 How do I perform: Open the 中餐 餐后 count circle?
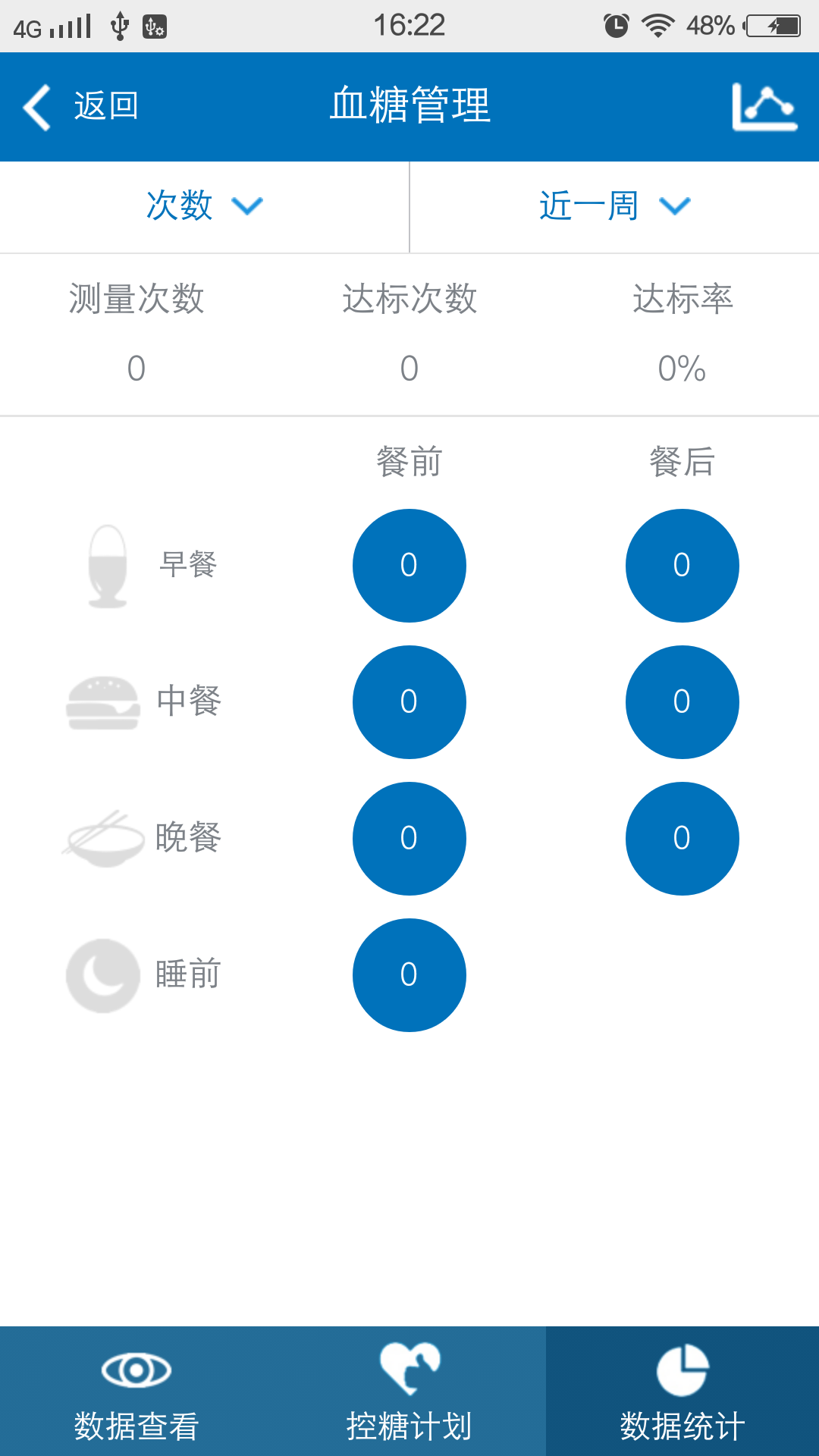(x=682, y=702)
